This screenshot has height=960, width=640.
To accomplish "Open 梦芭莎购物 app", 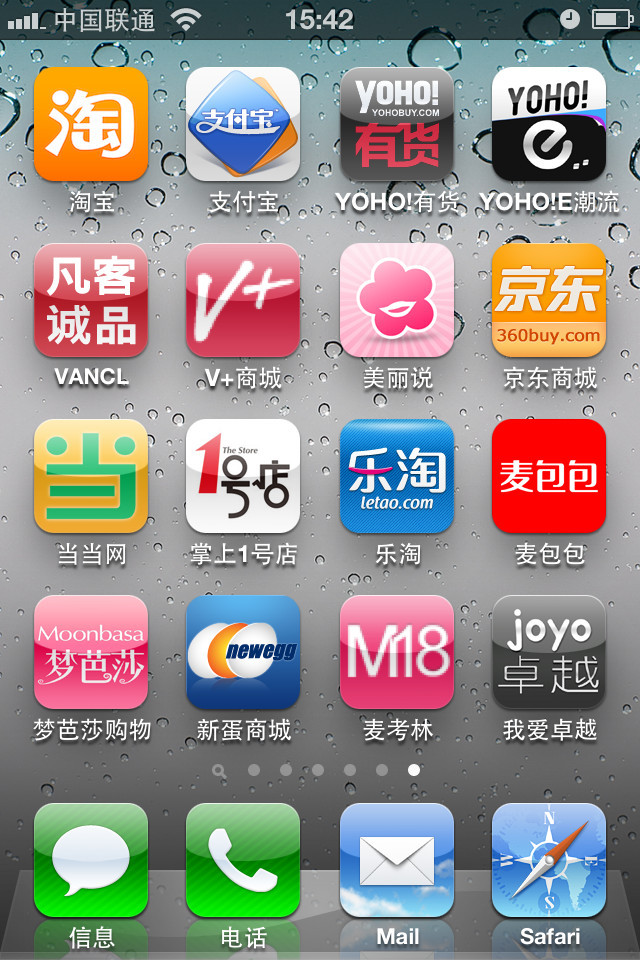I will (91, 652).
